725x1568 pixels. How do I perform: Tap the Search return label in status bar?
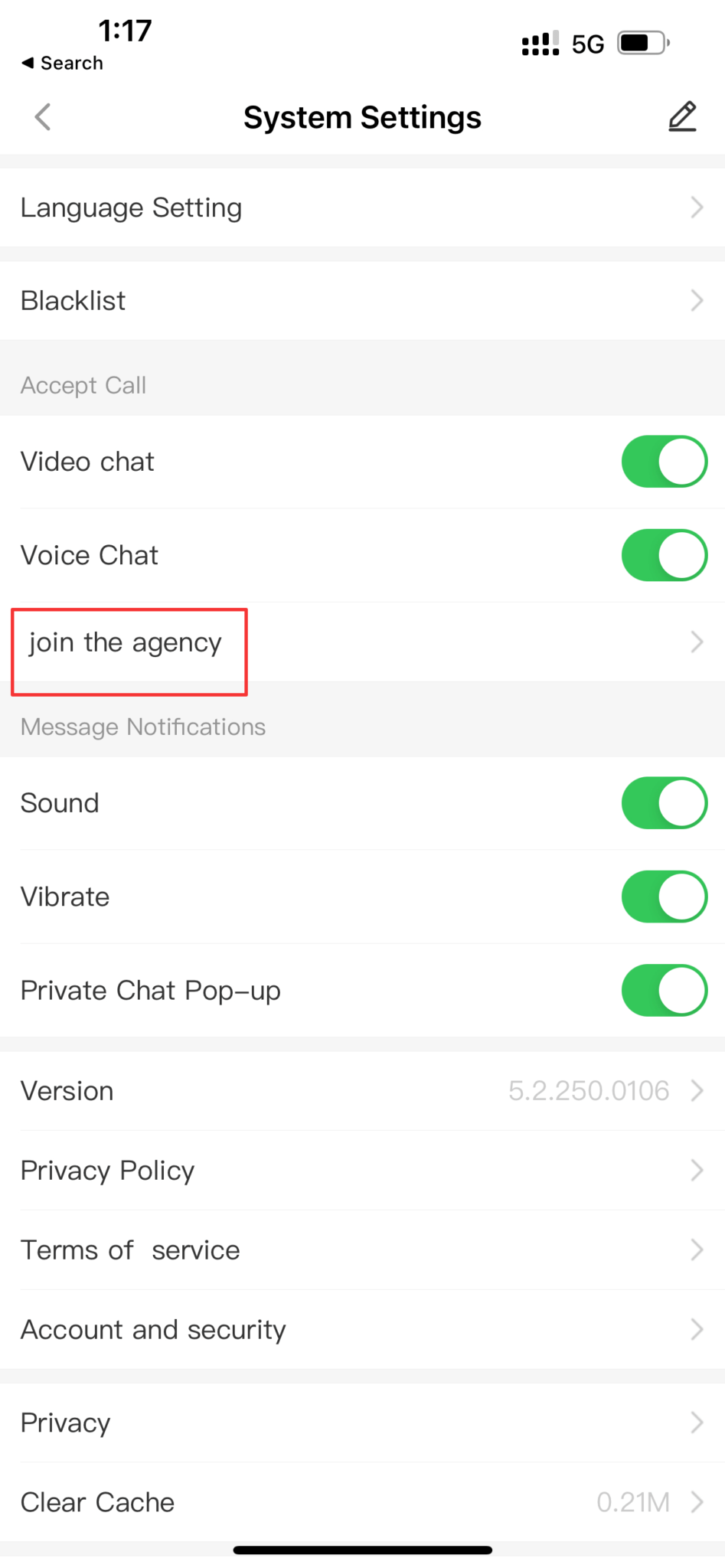pos(61,63)
